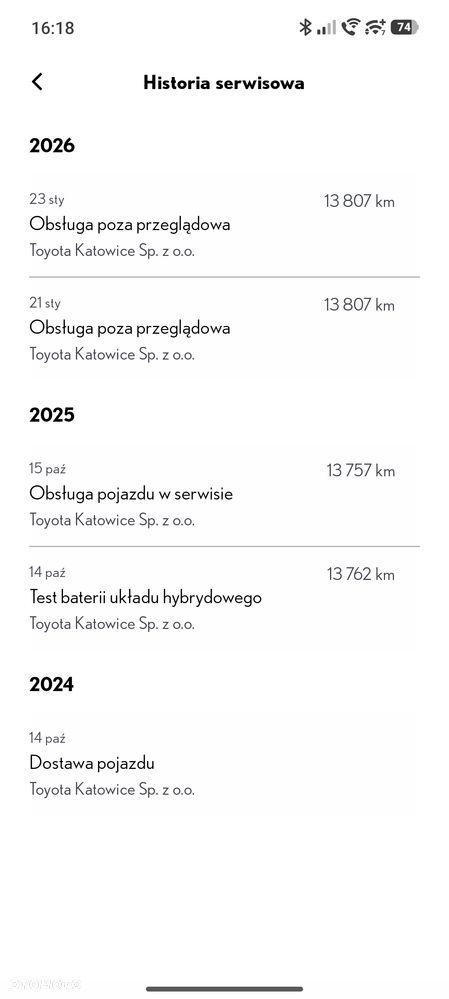Open the 23 sty Obsługa poza przeglądowa entry

tap(224, 226)
